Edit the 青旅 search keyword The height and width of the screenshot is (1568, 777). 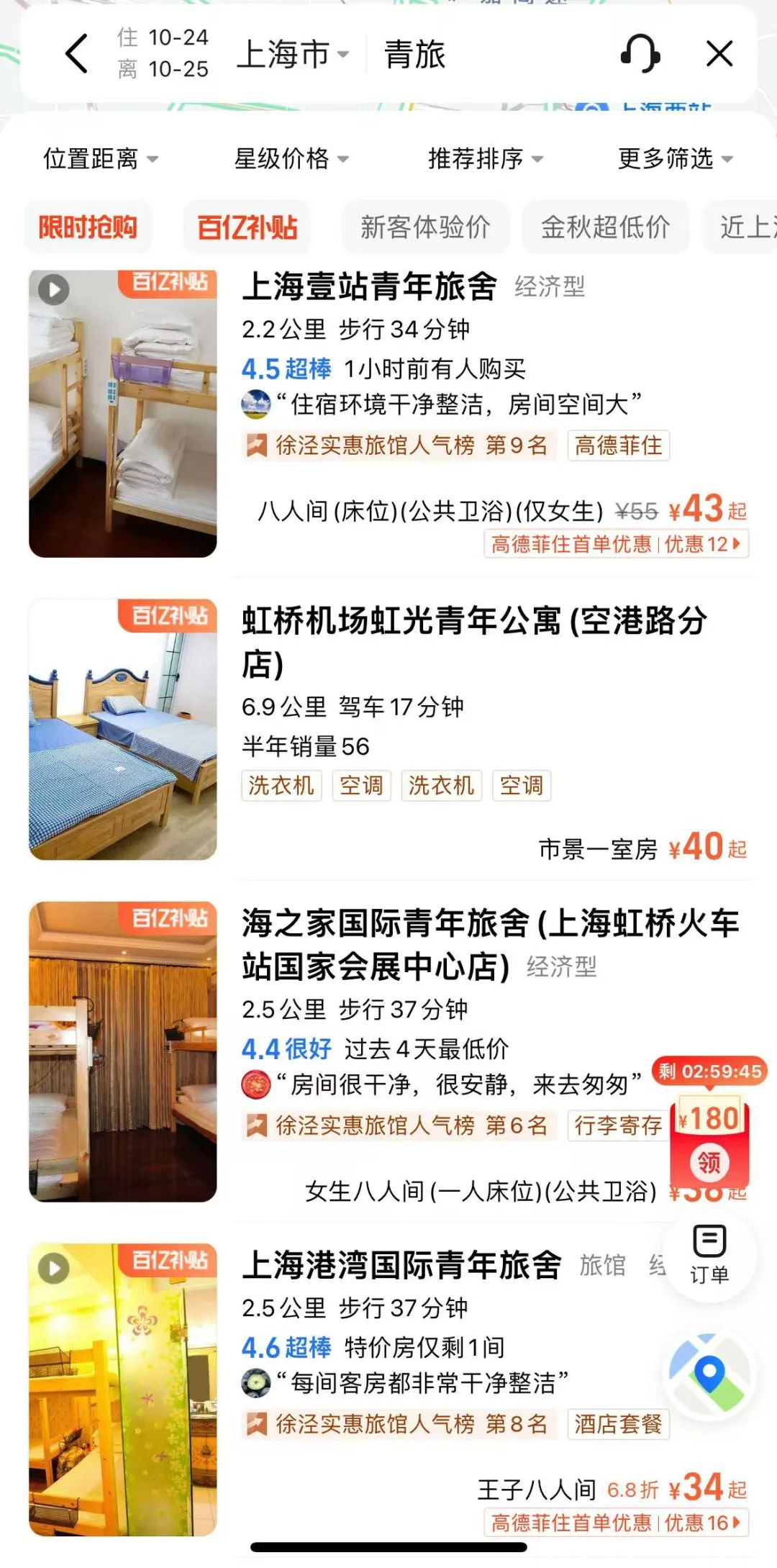tap(415, 55)
